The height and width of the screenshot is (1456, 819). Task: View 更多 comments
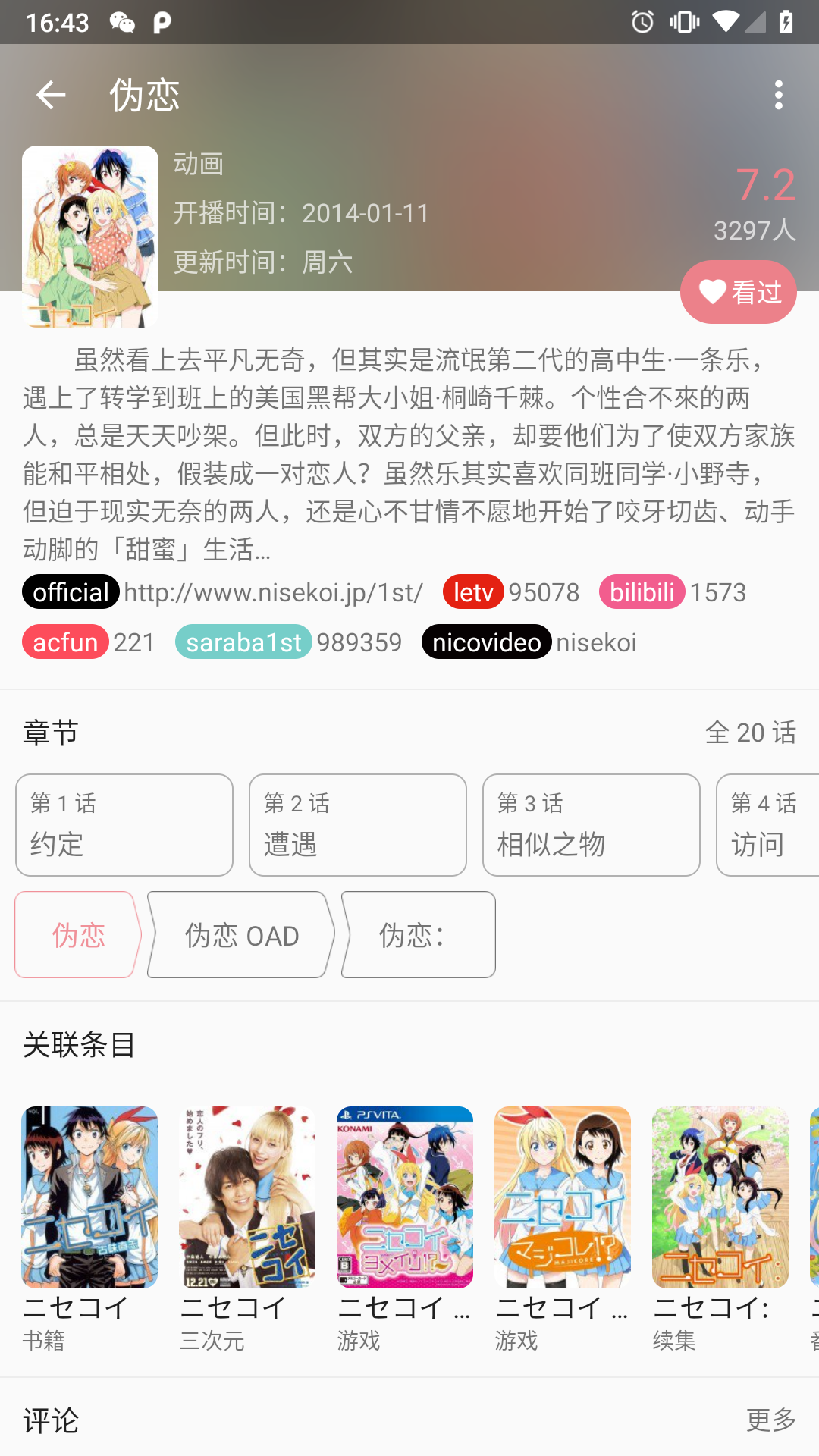click(770, 1420)
